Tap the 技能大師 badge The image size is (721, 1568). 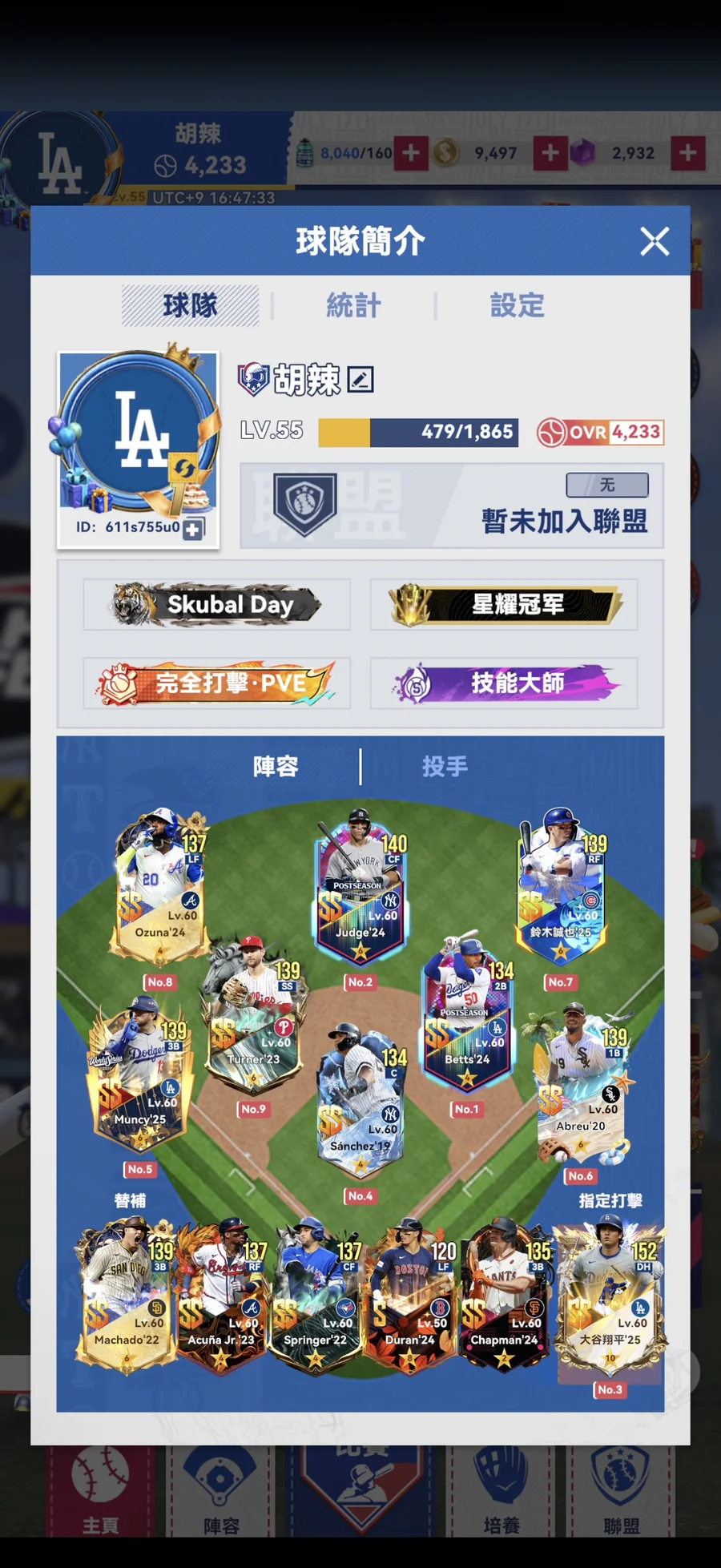pyautogui.click(x=504, y=683)
